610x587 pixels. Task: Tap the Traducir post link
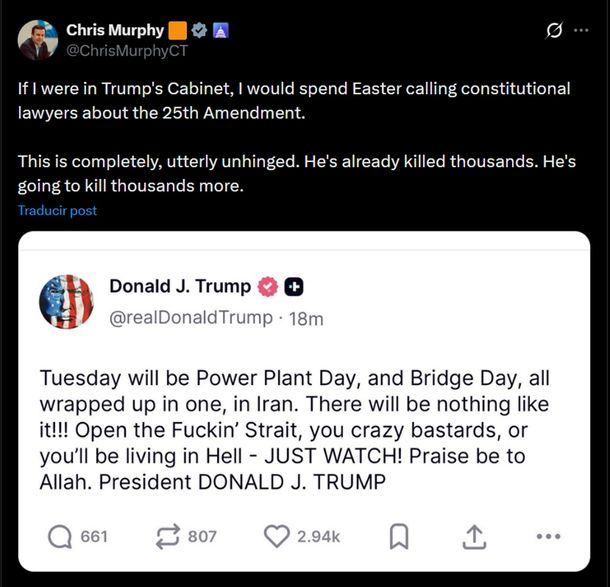57,211
